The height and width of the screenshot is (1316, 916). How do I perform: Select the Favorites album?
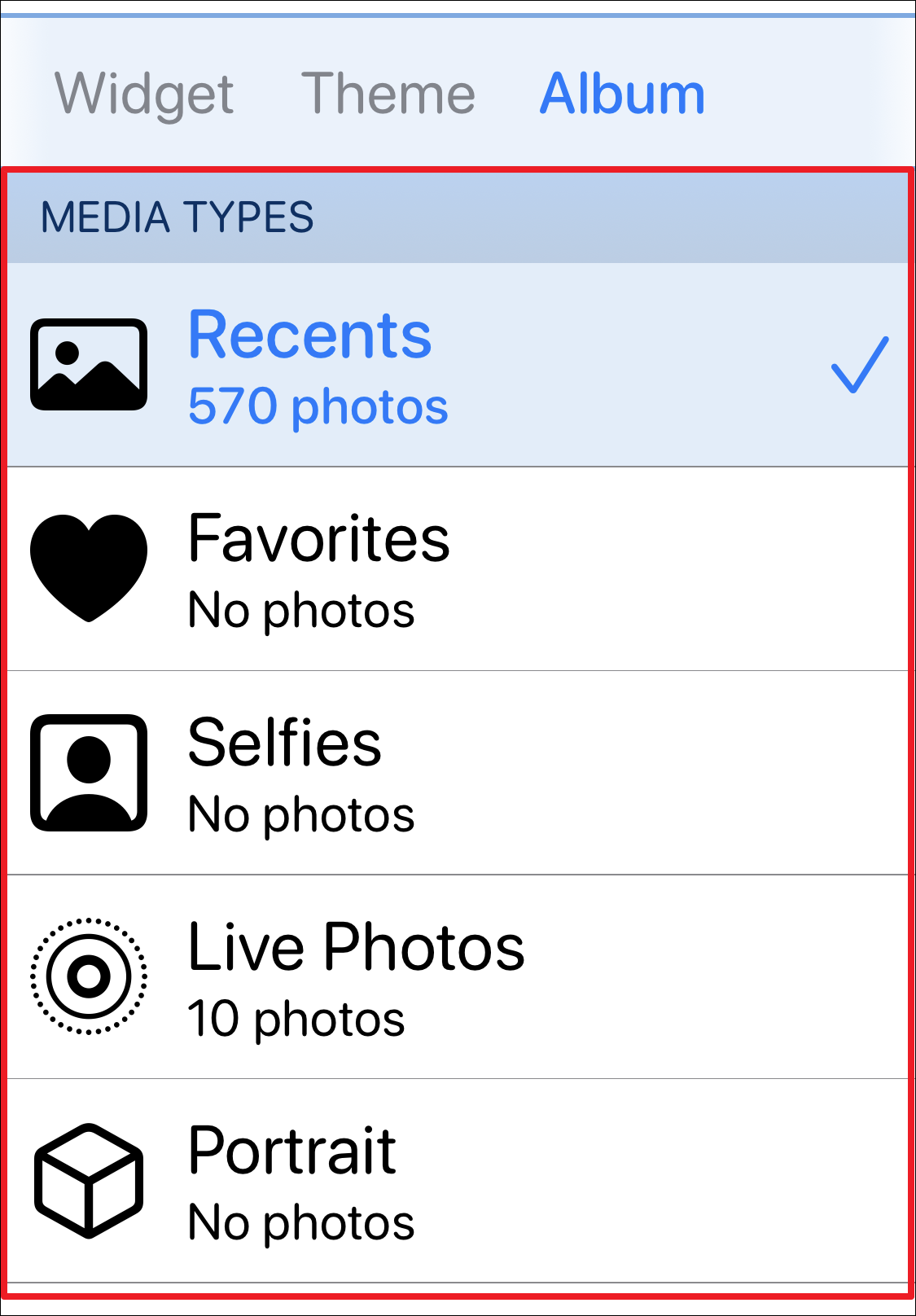click(456, 569)
